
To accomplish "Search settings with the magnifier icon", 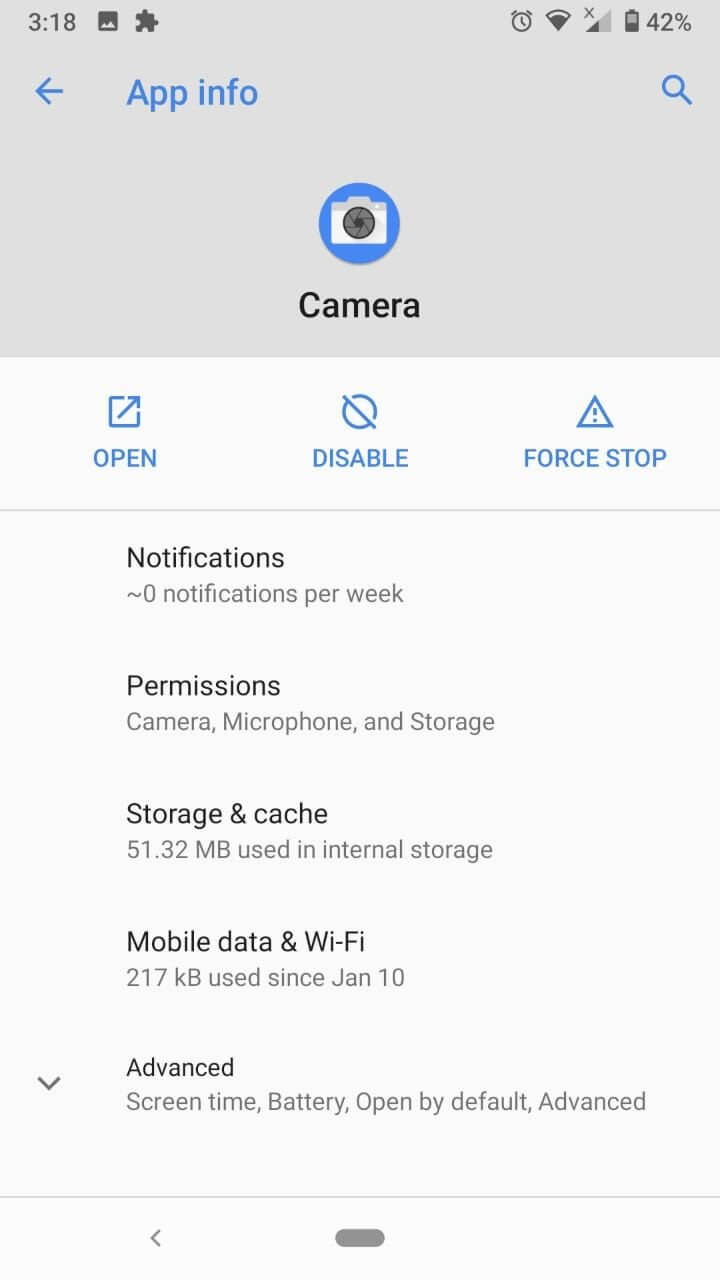I will coord(677,90).
